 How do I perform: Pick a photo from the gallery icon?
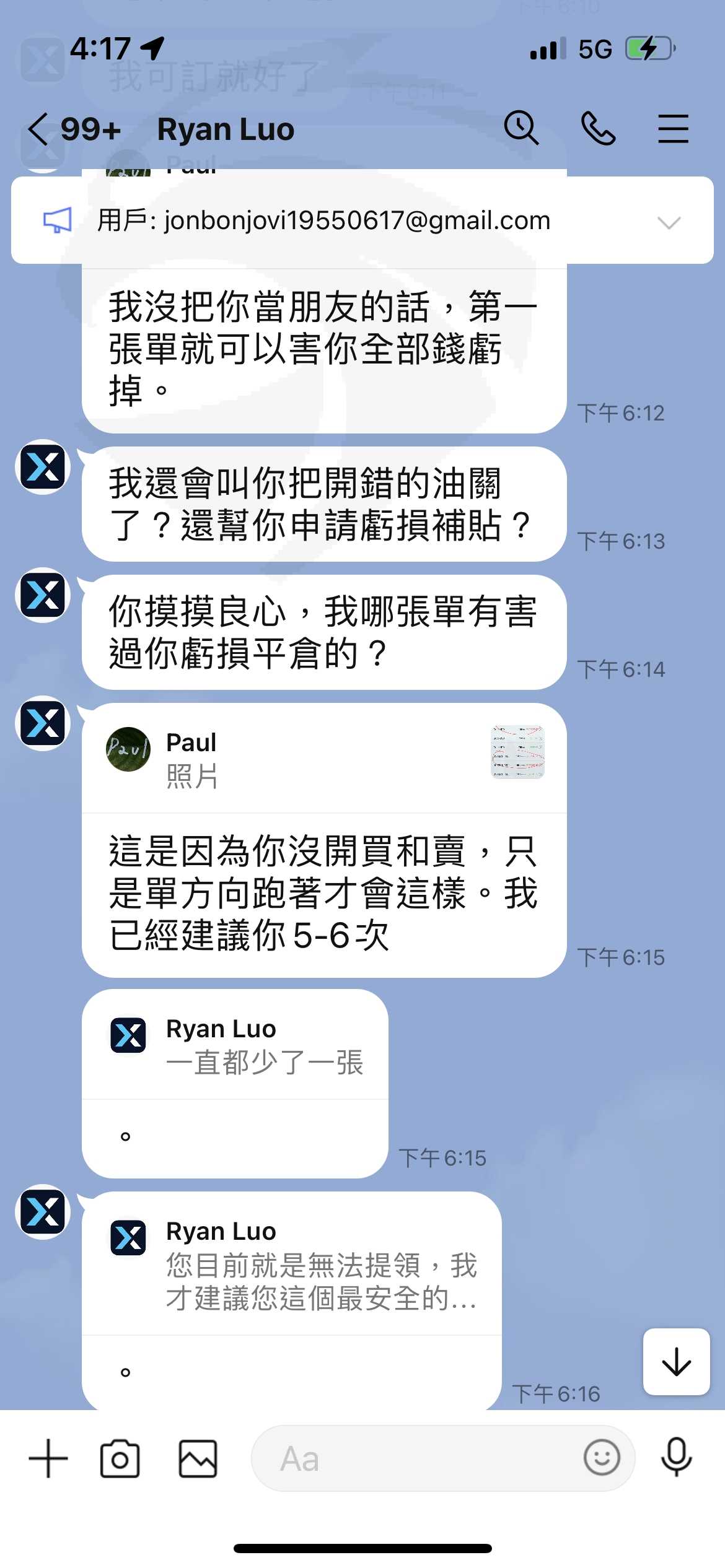tap(198, 1458)
